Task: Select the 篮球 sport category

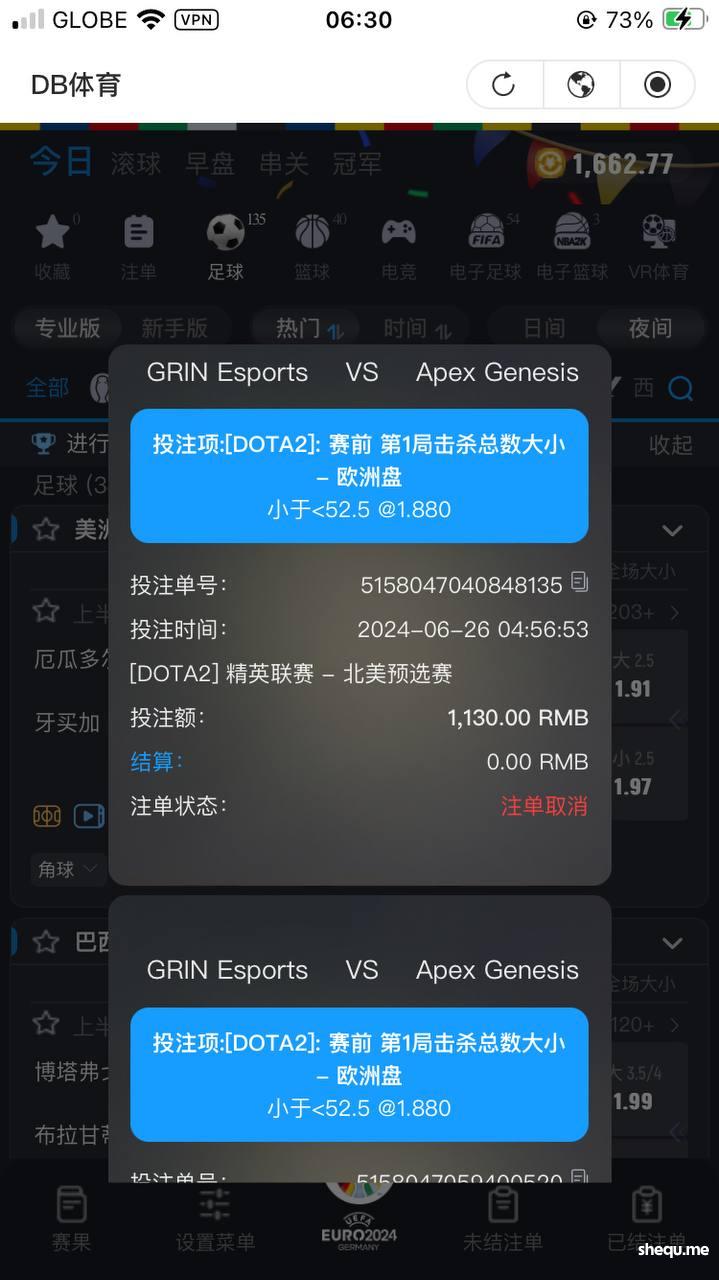Action: click(312, 246)
